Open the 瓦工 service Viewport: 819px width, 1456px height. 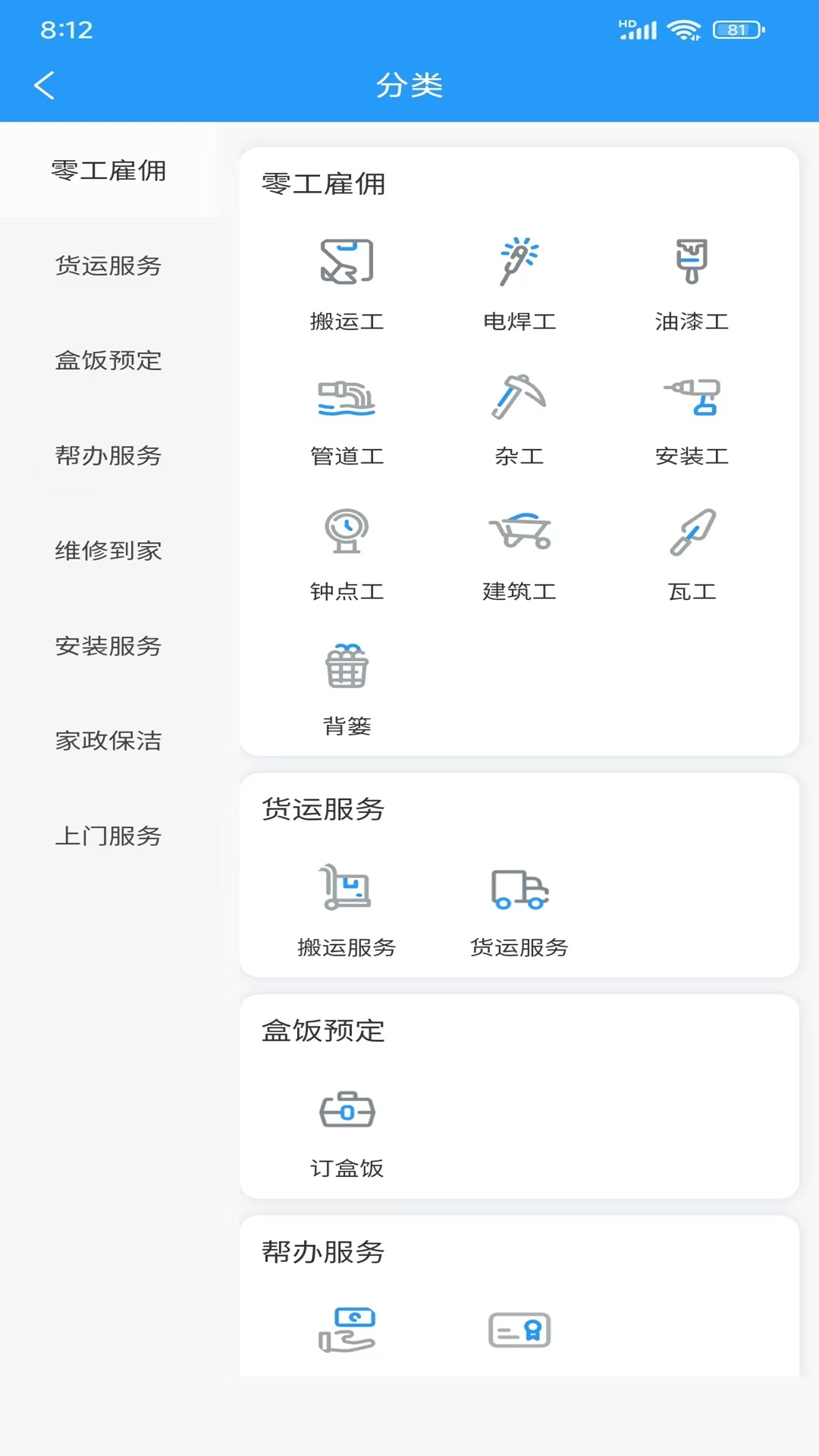click(x=692, y=552)
